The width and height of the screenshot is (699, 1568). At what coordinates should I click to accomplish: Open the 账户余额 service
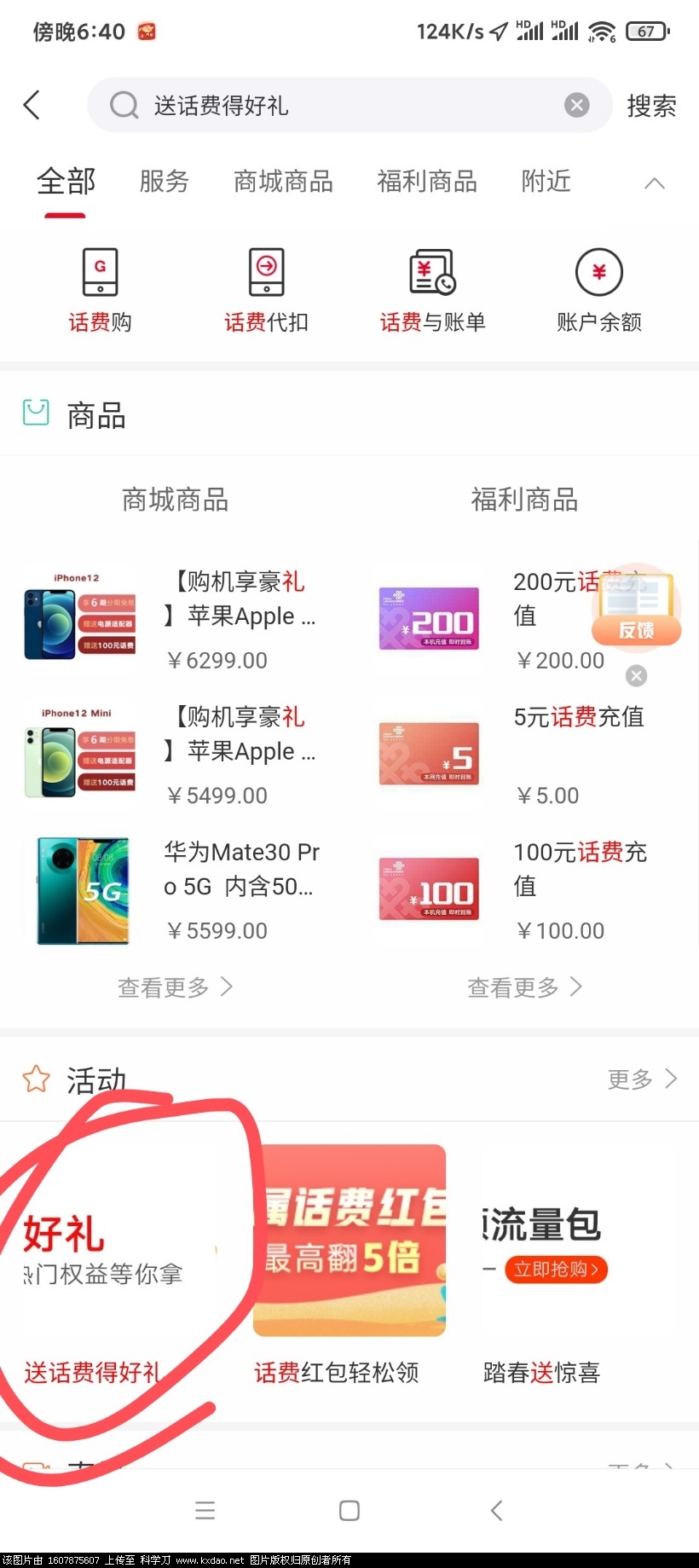pyautogui.click(x=598, y=290)
